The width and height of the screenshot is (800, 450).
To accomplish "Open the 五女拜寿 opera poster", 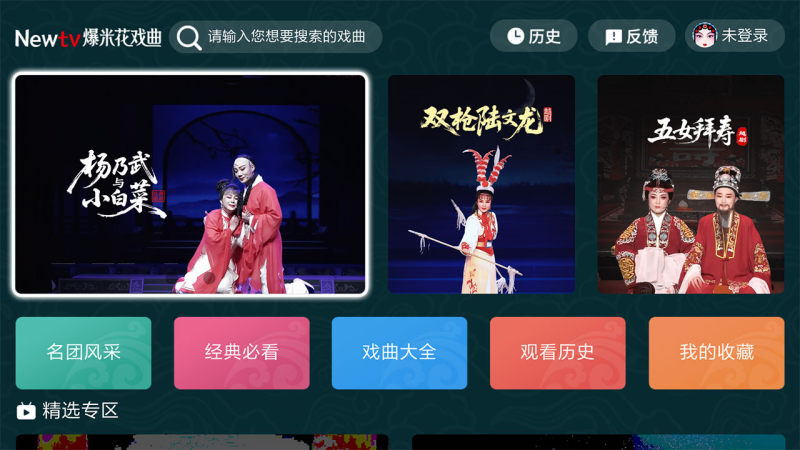I will point(691,185).
